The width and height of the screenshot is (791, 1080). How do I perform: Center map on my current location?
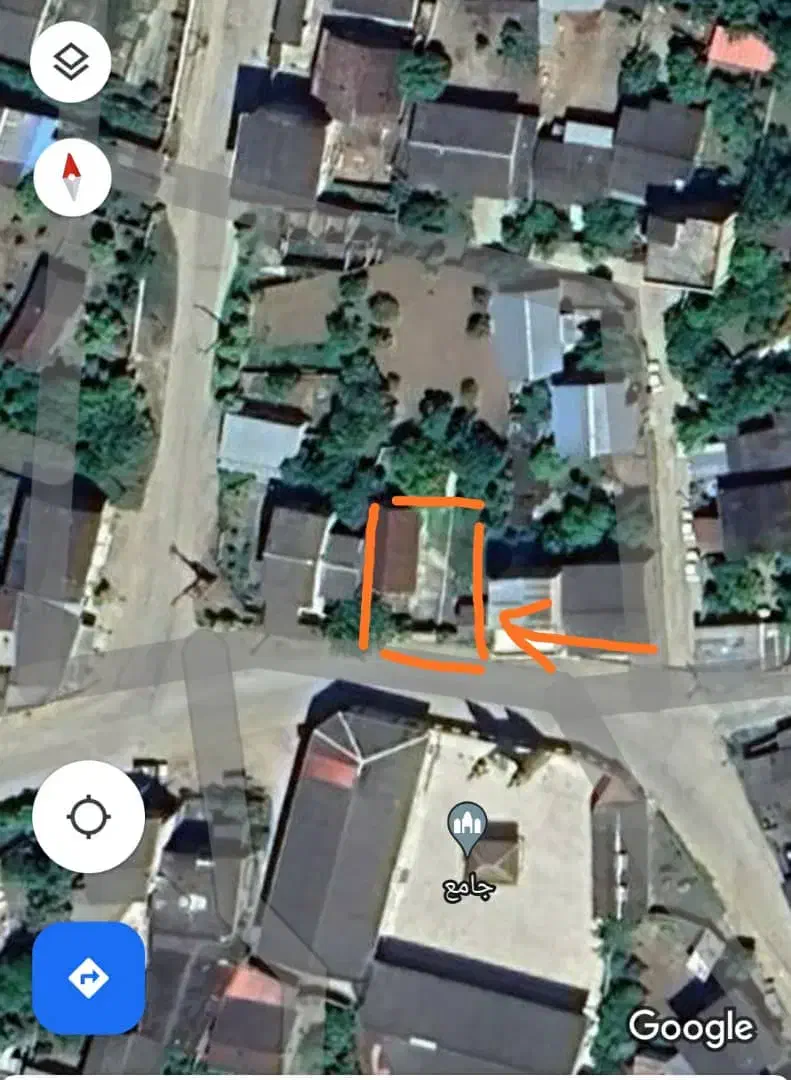88,817
